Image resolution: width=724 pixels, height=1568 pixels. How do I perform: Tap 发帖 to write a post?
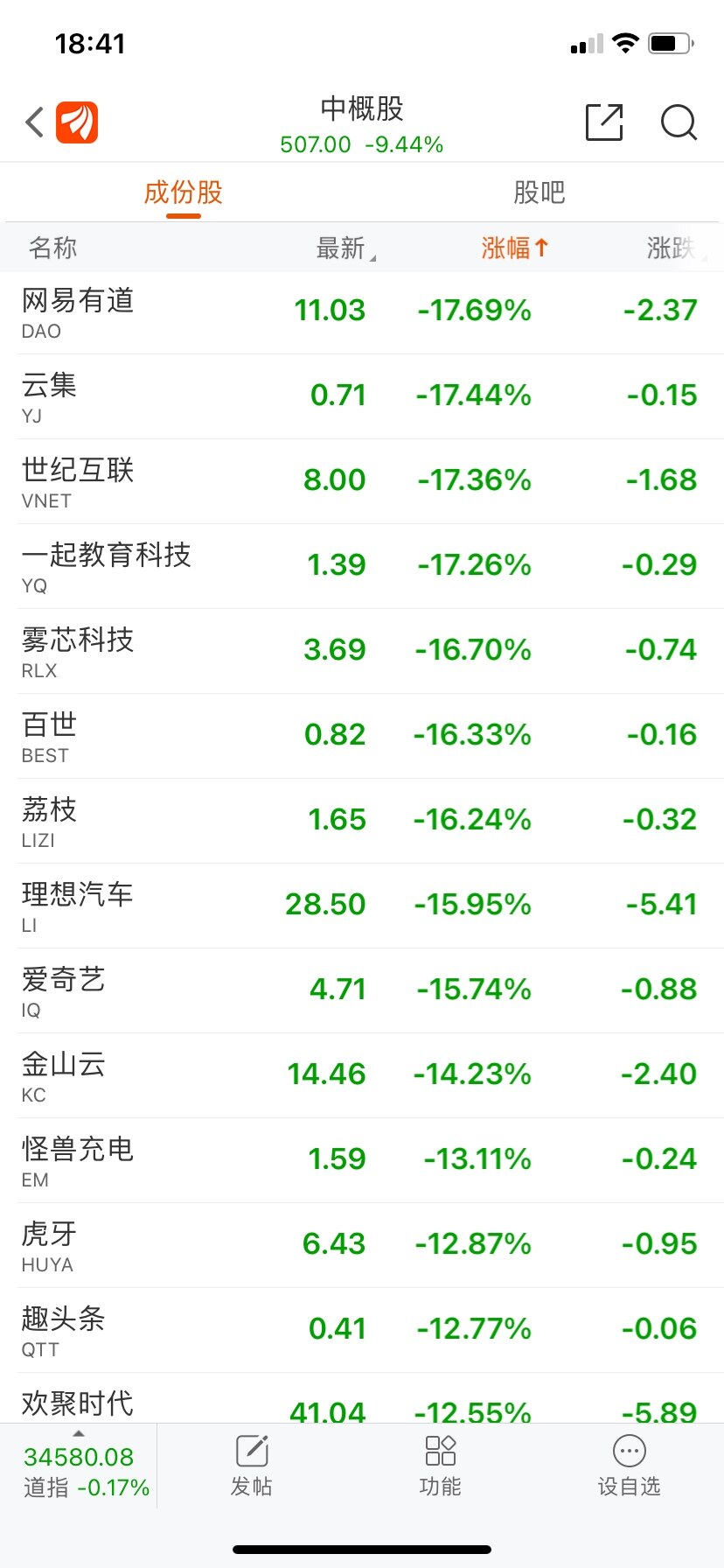(252, 1466)
